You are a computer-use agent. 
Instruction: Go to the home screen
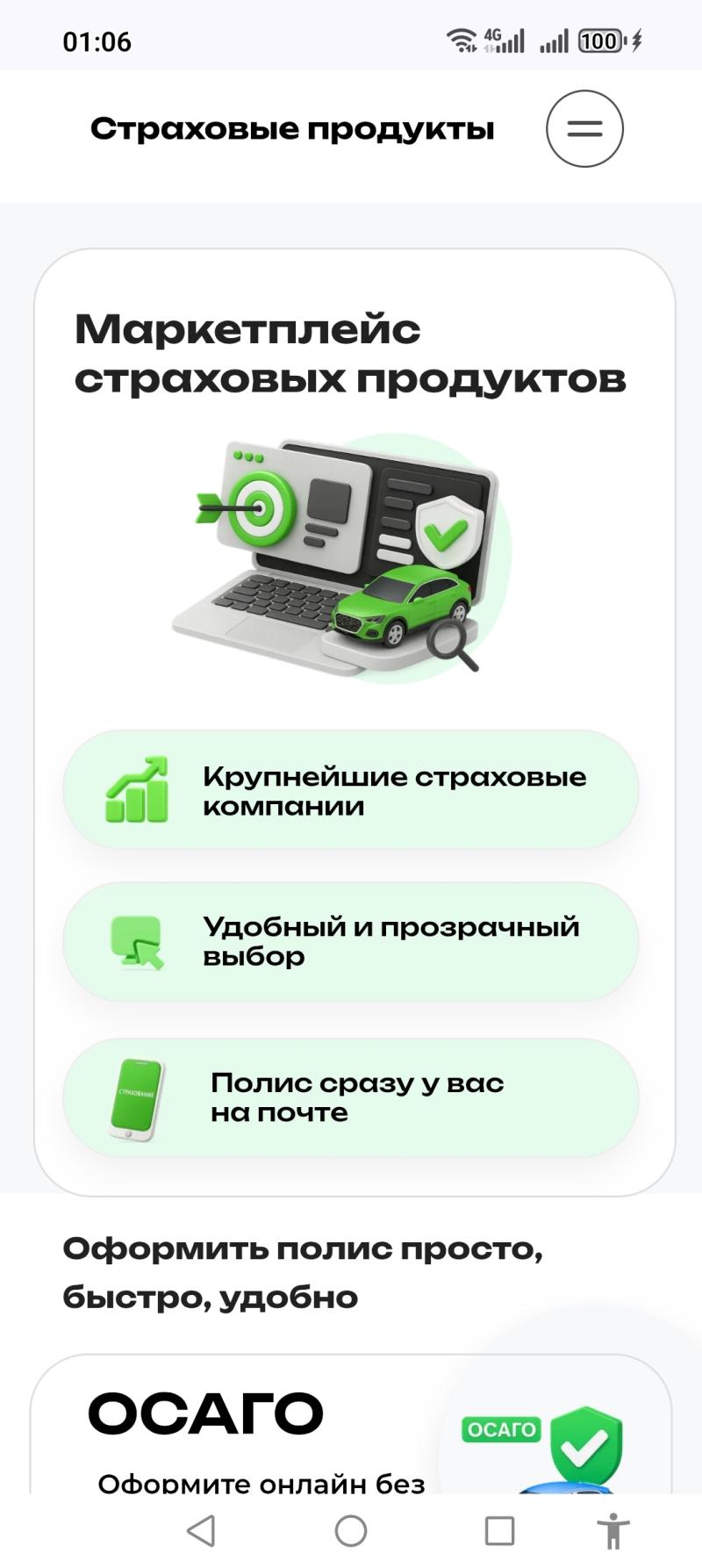(351, 1531)
